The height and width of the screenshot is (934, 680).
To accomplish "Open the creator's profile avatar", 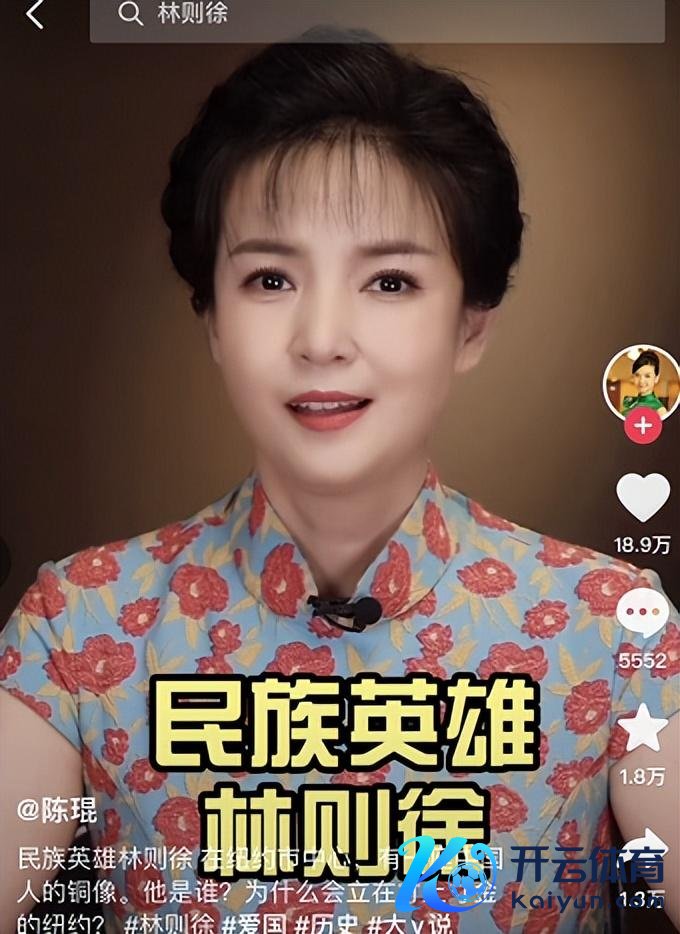I will [x=641, y=382].
